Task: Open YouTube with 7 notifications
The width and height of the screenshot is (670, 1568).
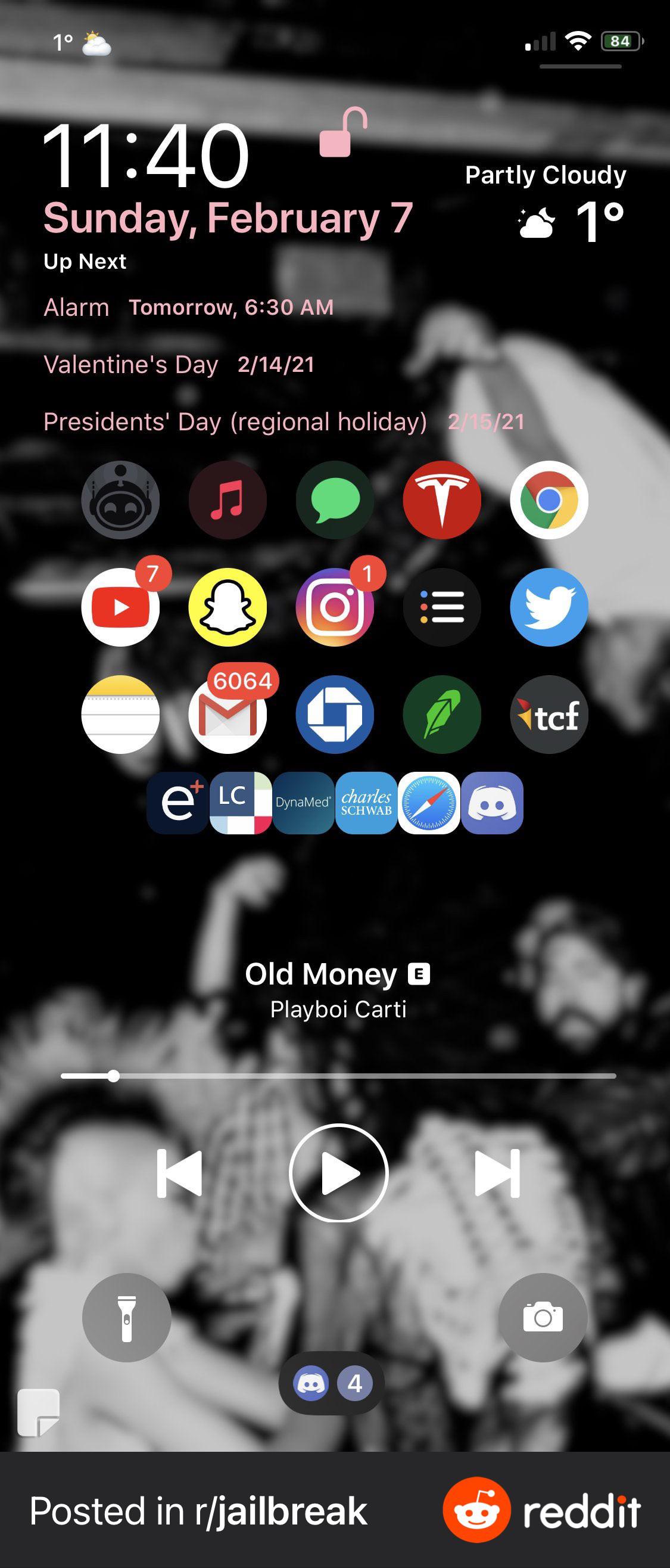Action: click(x=120, y=607)
